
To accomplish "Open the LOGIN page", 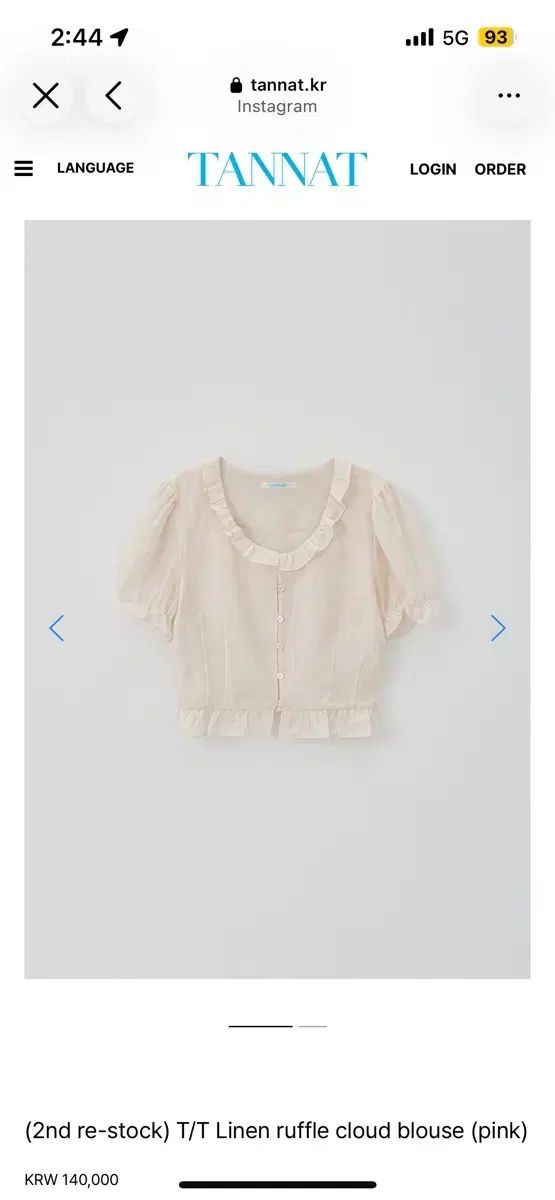I will [433, 169].
